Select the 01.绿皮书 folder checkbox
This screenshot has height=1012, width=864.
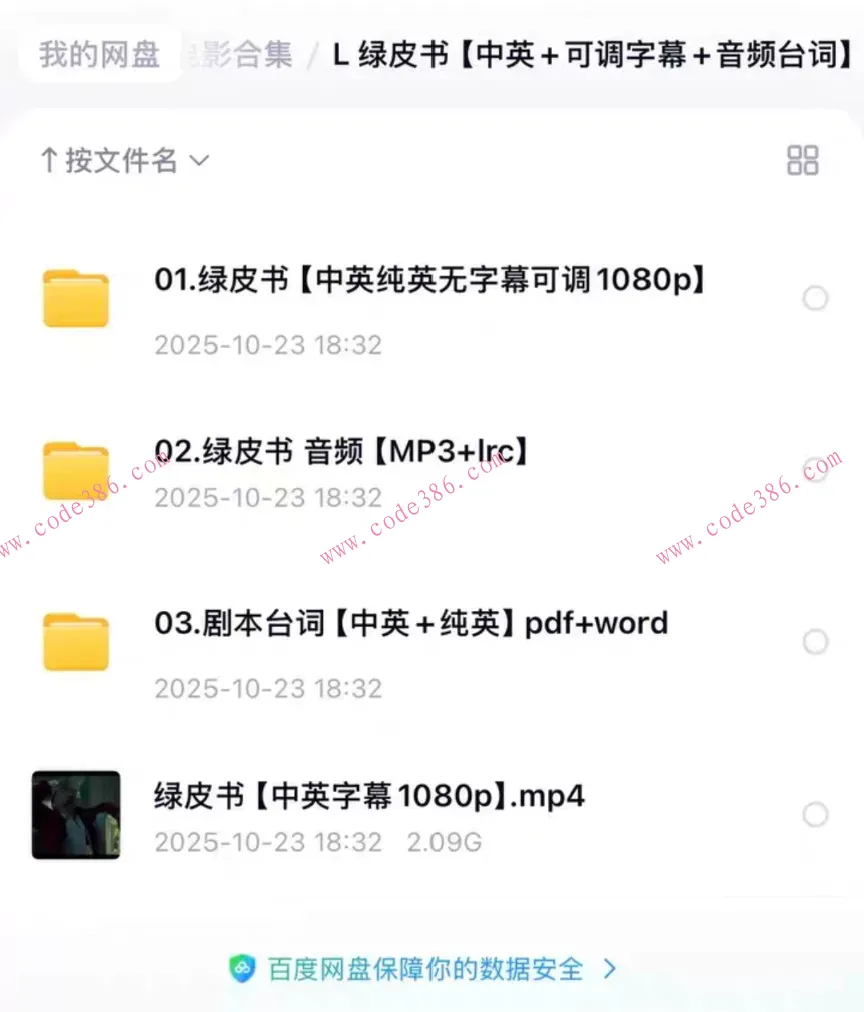tap(816, 299)
